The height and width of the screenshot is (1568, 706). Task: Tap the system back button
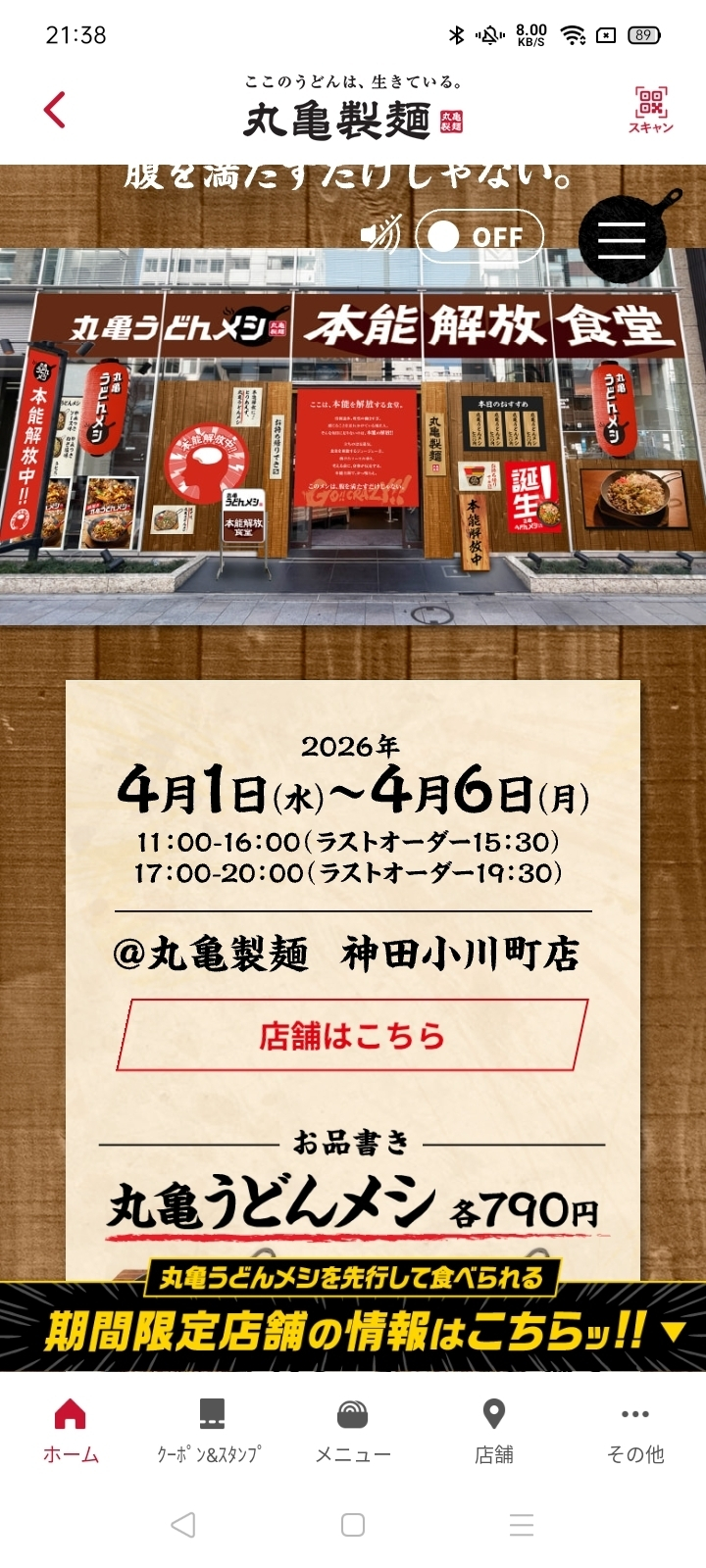183,1524
